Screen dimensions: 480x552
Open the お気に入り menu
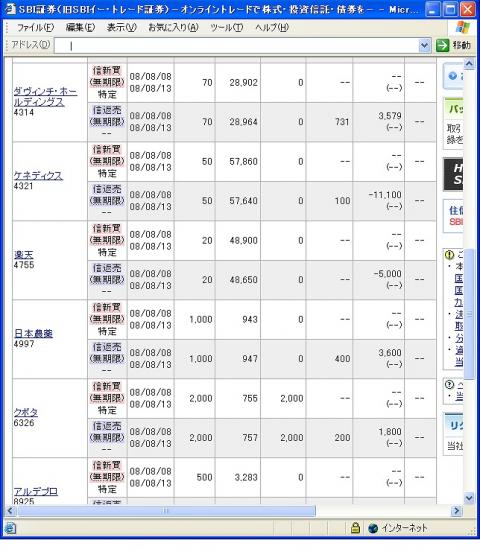point(173,27)
